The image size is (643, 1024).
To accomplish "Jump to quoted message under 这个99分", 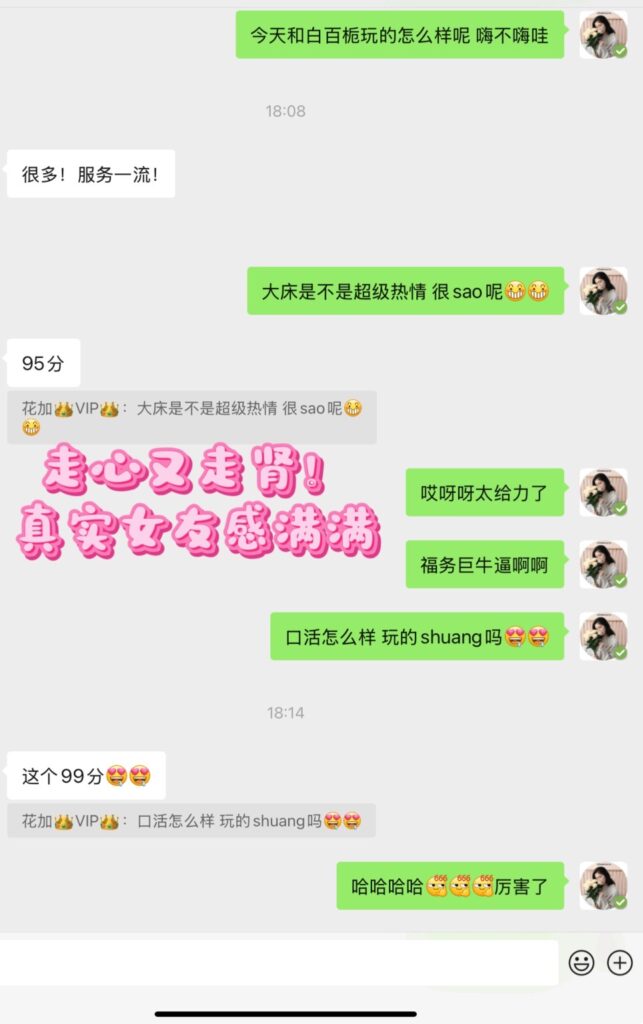I will pyautogui.click(x=191, y=821).
